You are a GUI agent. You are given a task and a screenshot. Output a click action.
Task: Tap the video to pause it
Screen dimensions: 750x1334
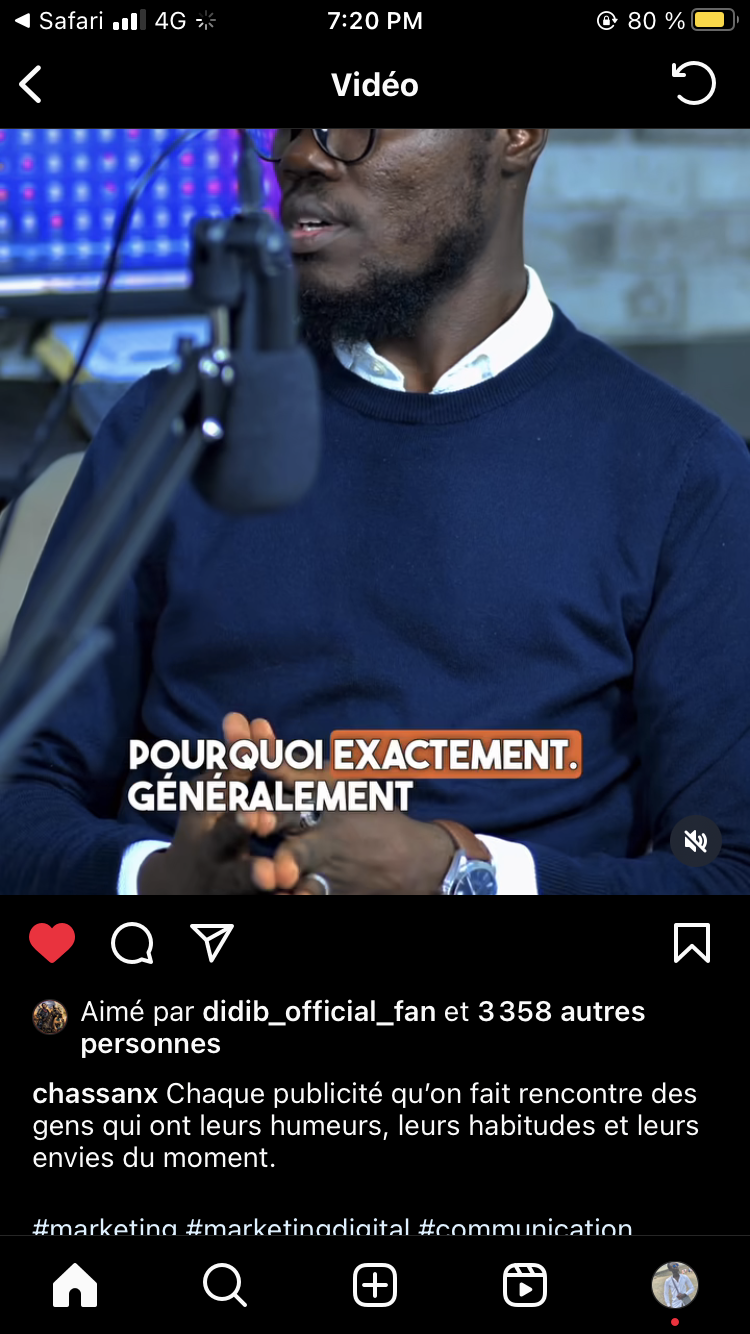375,511
